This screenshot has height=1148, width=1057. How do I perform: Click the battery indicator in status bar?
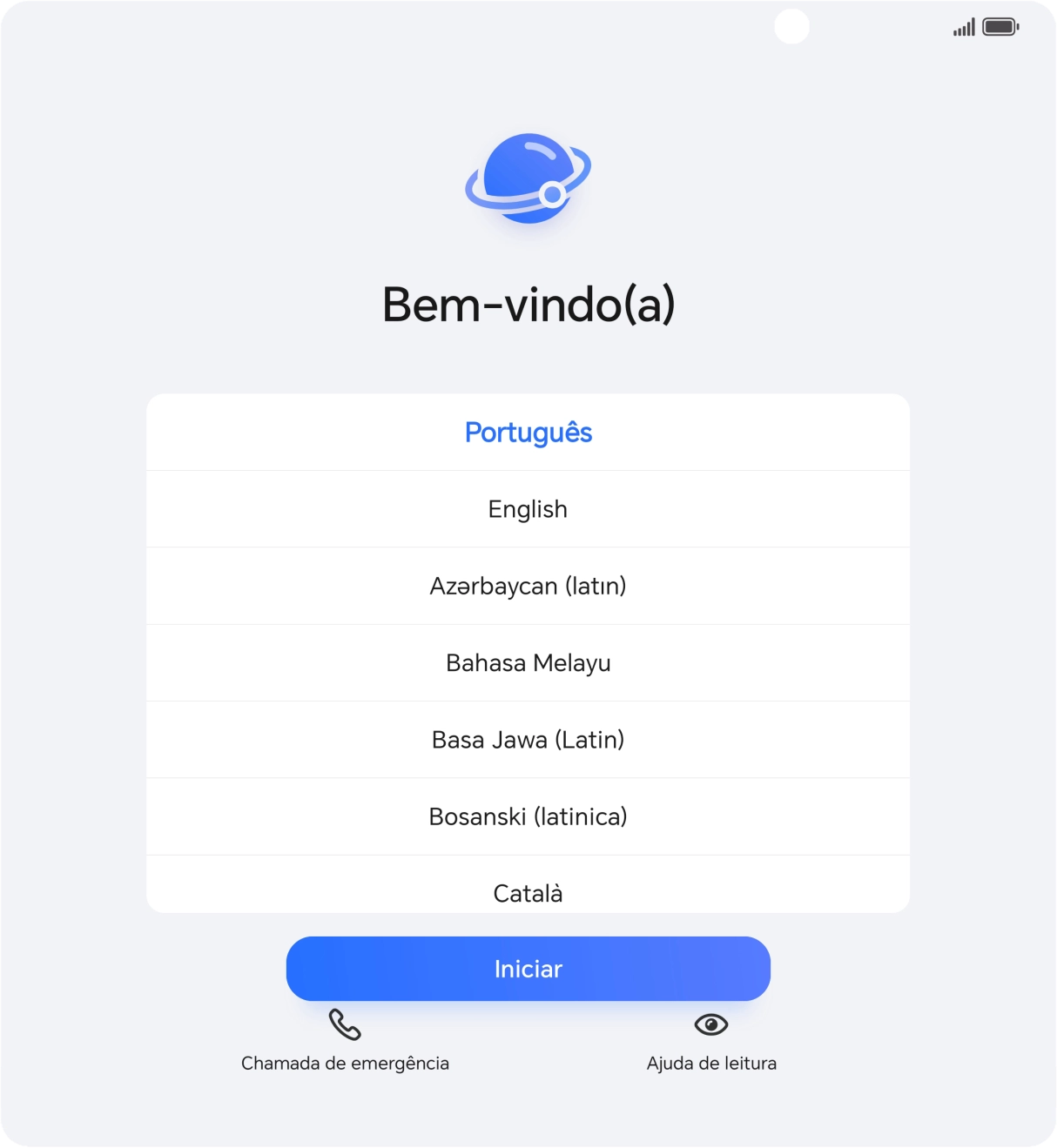pyautogui.click(x=1000, y=26)
